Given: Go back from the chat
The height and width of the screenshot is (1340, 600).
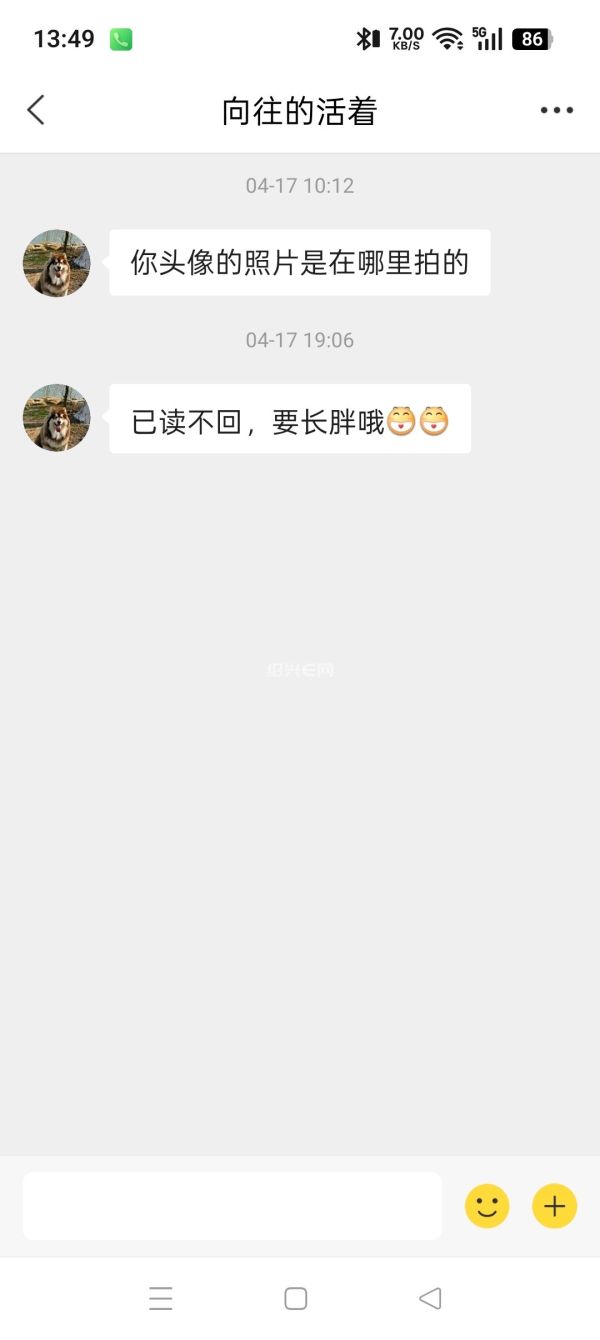Looking at the screenshot, I should point(37,110).
